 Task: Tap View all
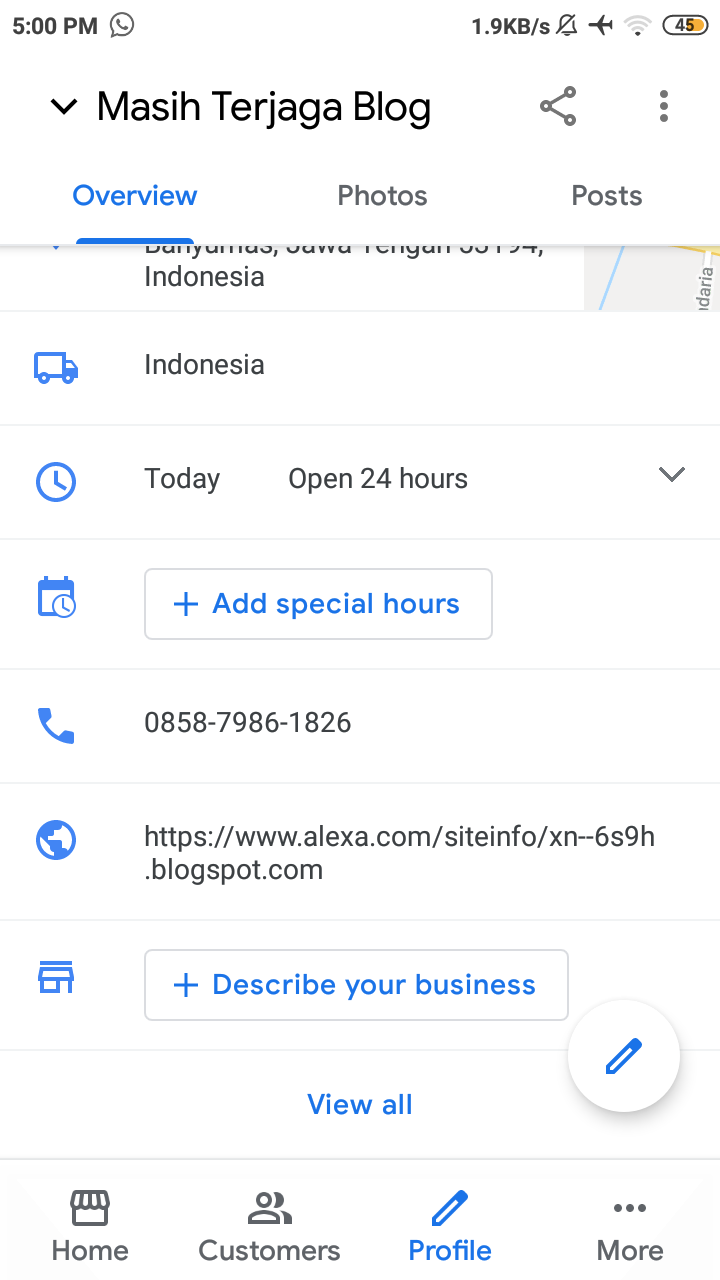click(x=360, y=1104)
